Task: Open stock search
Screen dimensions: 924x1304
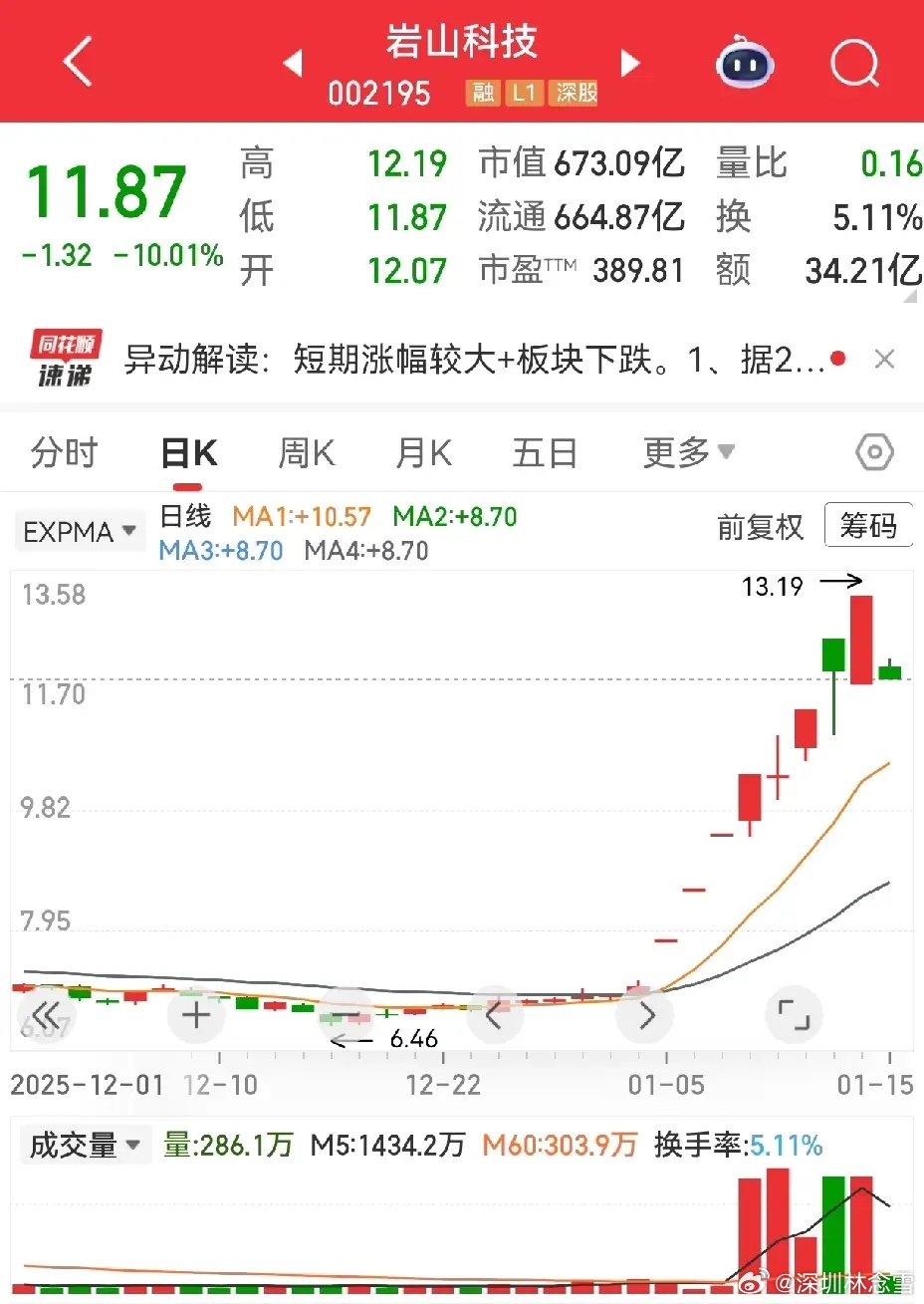Action: (x=854, y=64)
